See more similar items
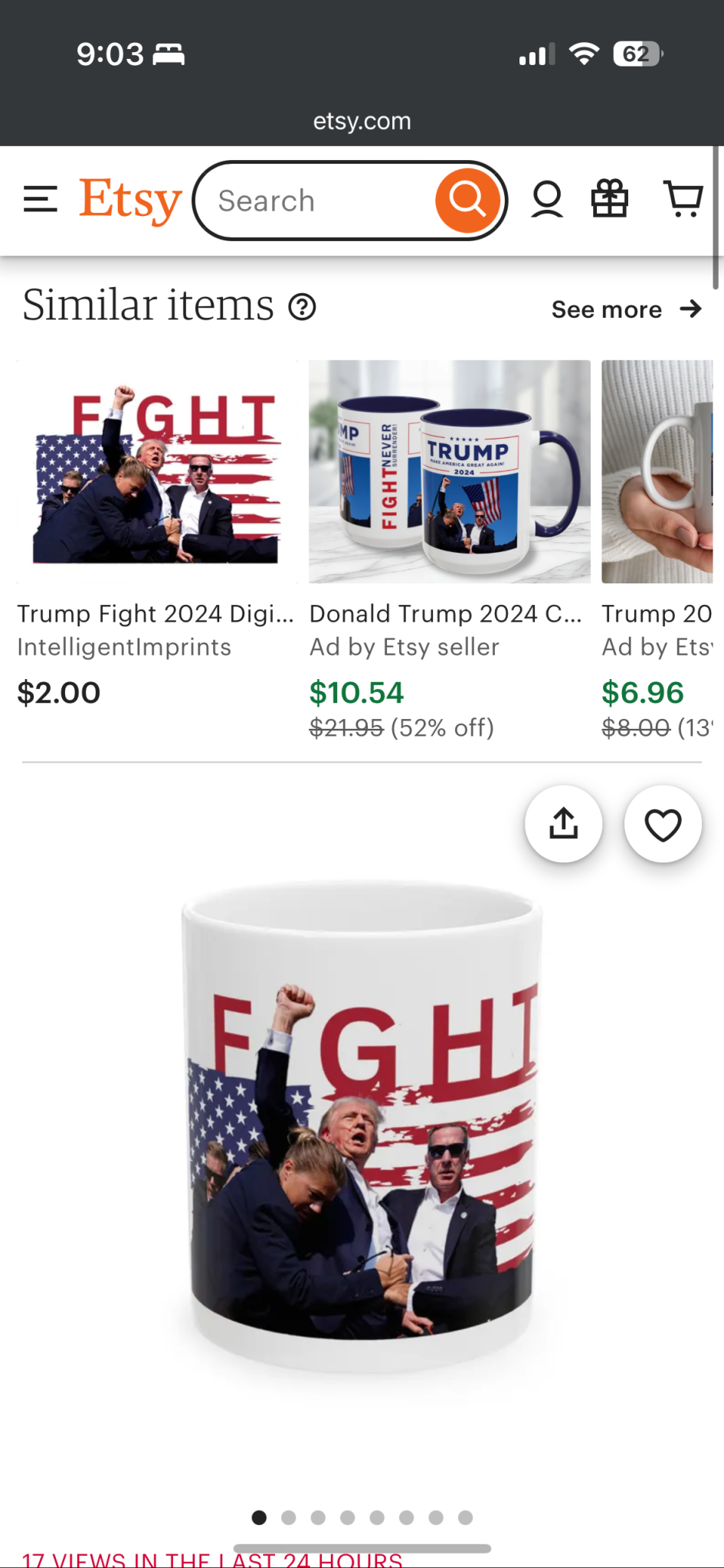 (x=626, y=309)
